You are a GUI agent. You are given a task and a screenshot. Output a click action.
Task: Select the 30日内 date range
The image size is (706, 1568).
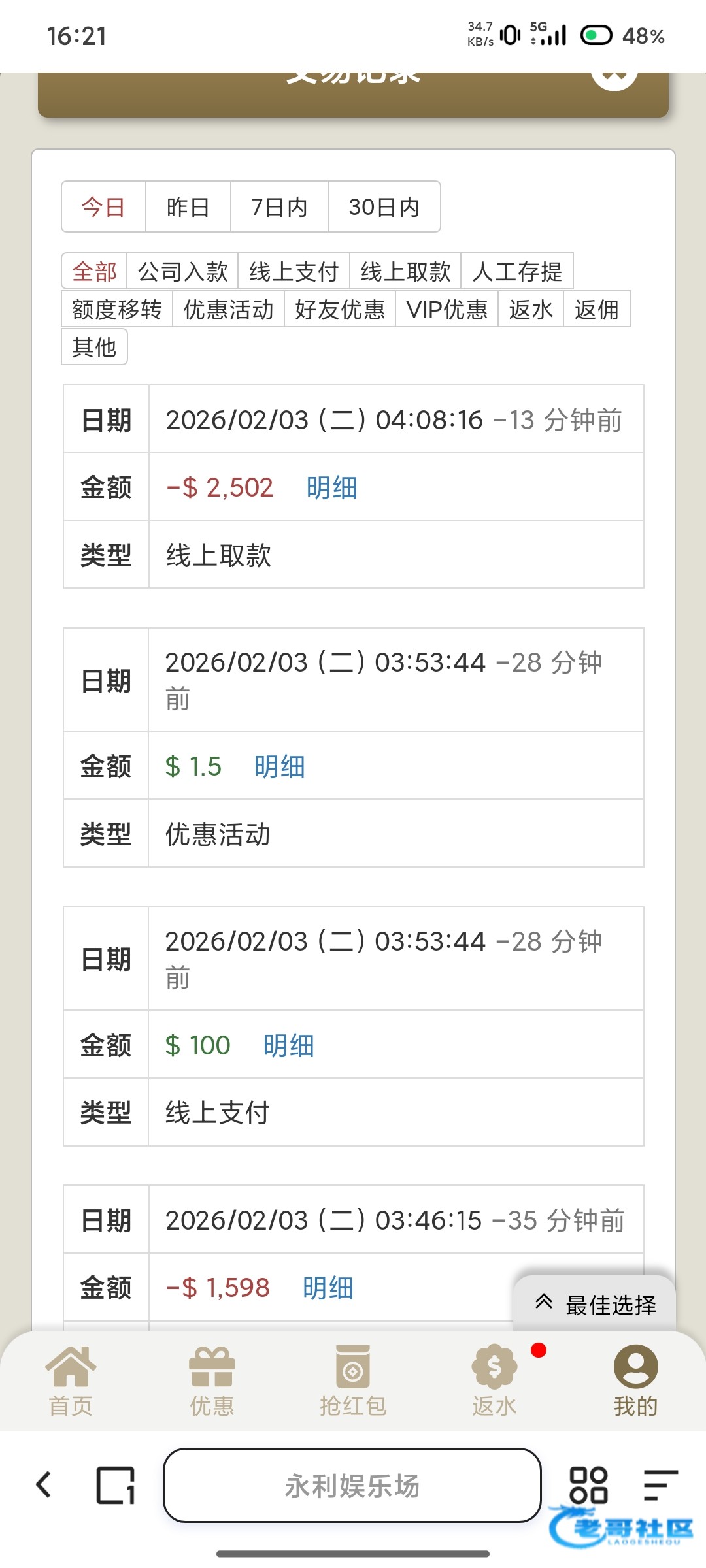(384, 207)
